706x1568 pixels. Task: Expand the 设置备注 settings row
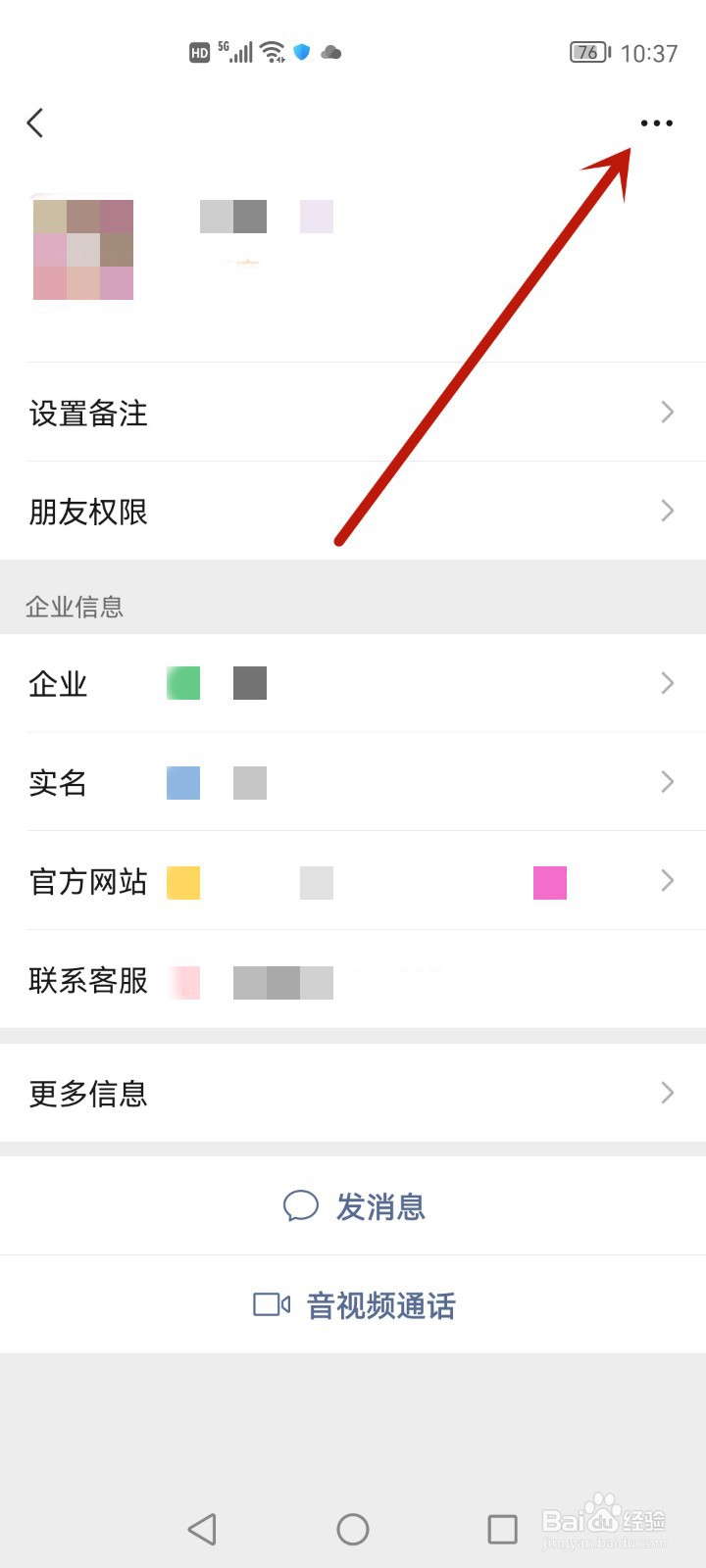pyautogui.click(x=353, y=413)
